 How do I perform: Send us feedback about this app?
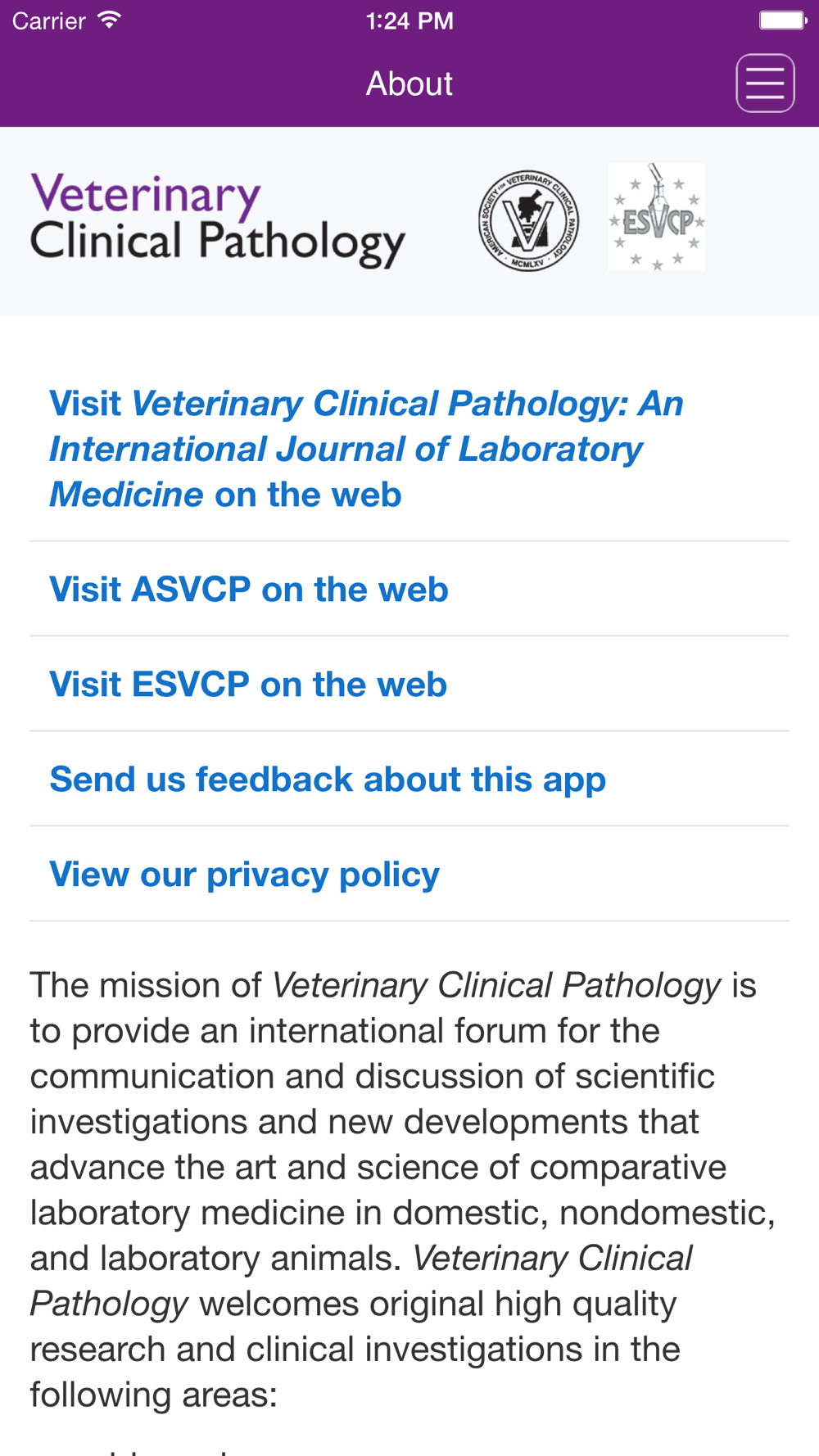(x=409, y=780)
